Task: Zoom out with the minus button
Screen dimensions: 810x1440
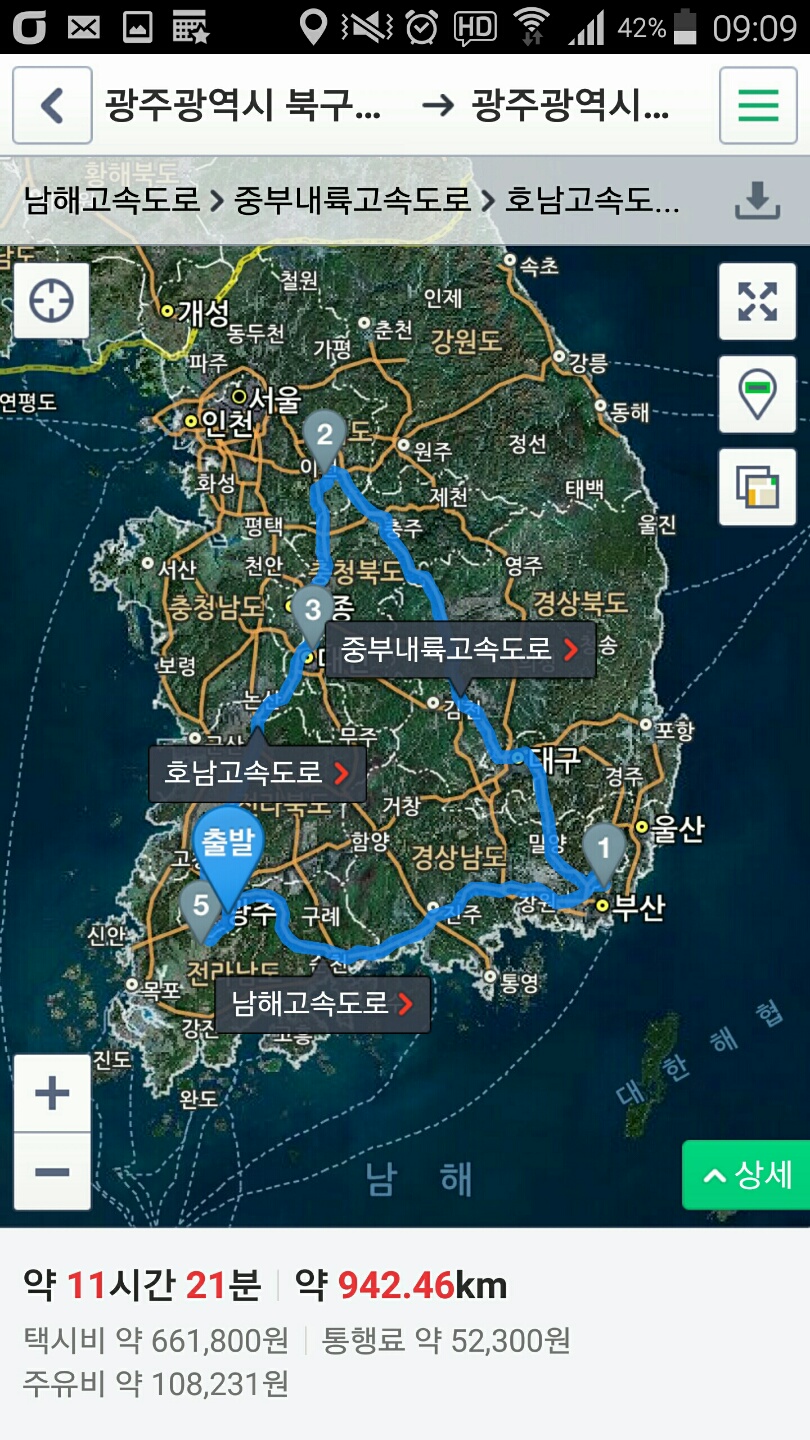Action: click(x=52, y=1171)
